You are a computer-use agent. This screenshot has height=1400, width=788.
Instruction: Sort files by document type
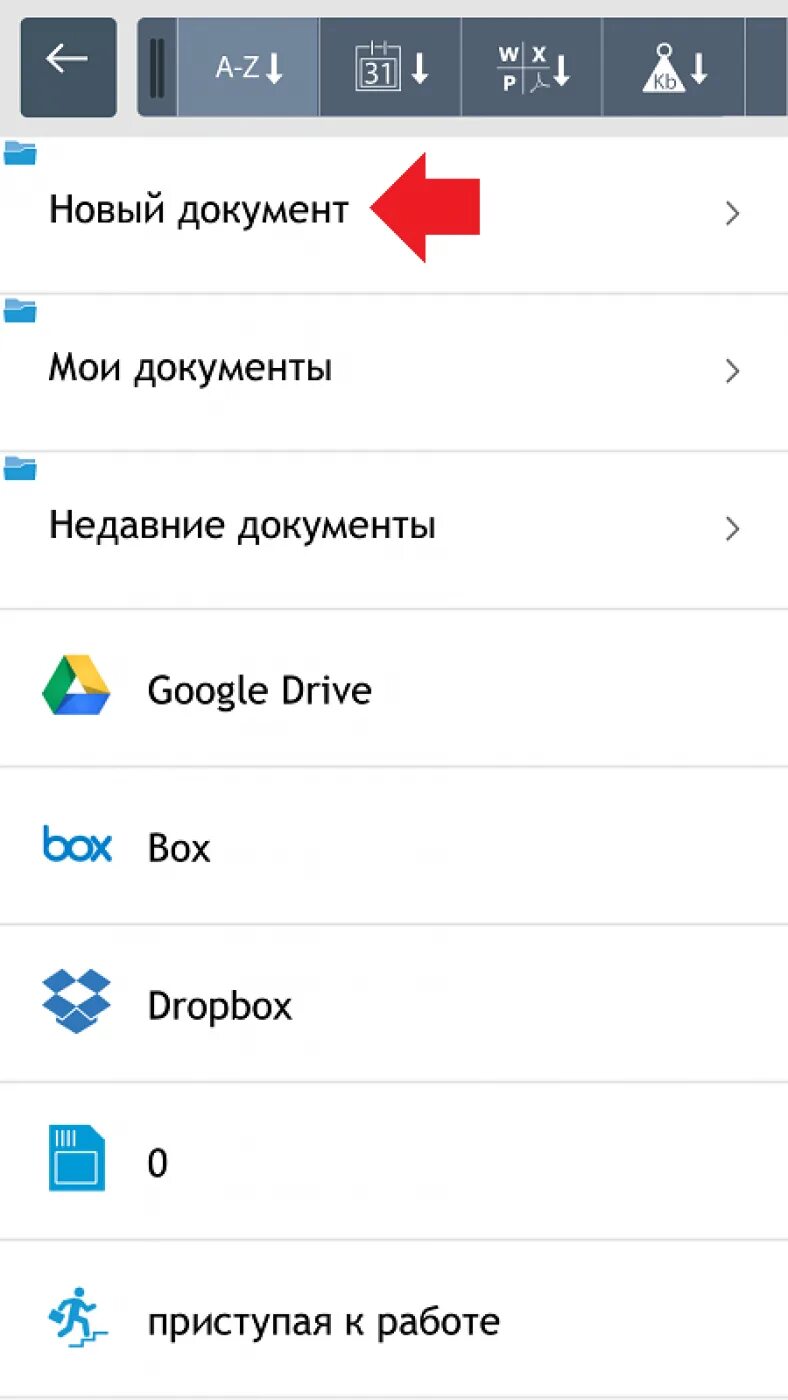point(532,67)
